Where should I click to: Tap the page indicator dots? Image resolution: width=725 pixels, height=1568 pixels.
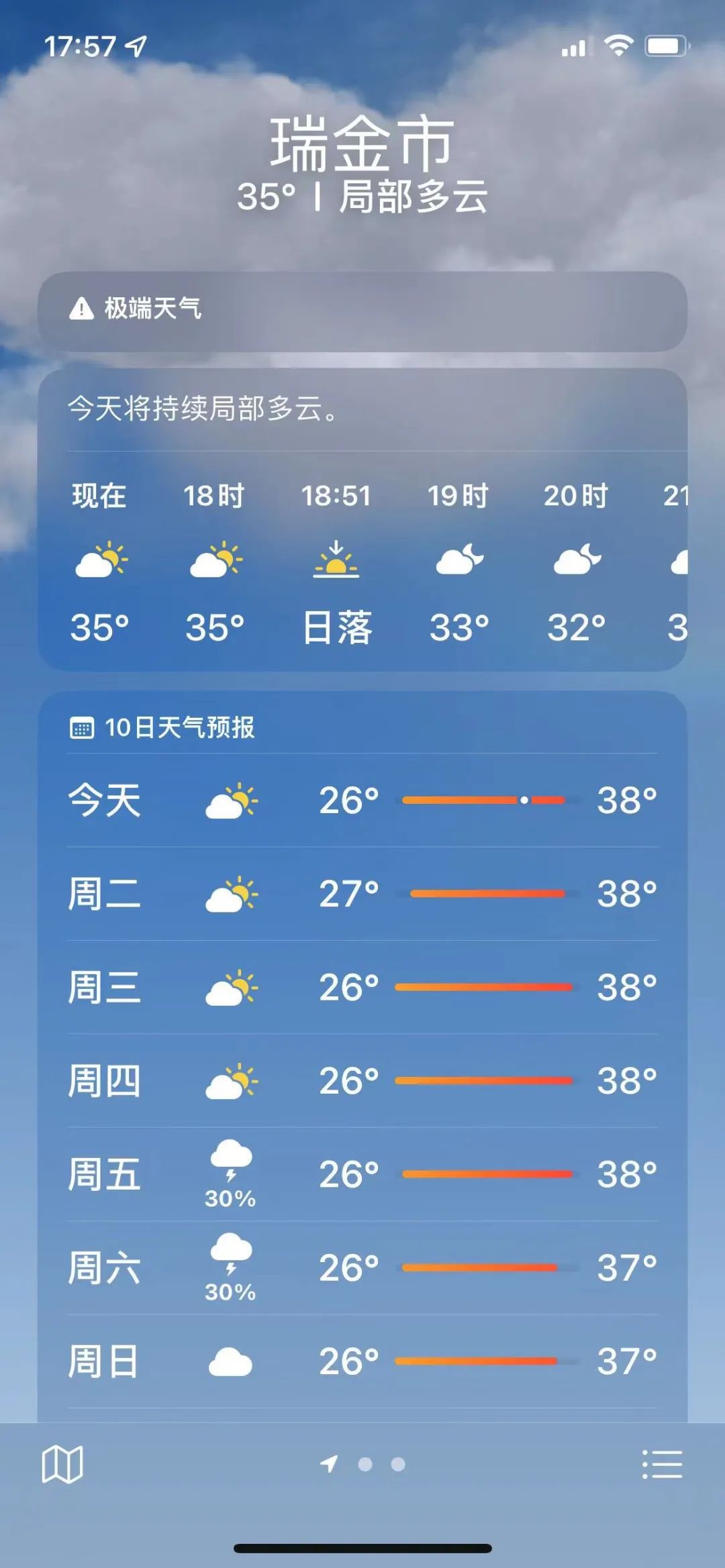coord(365,1464)
